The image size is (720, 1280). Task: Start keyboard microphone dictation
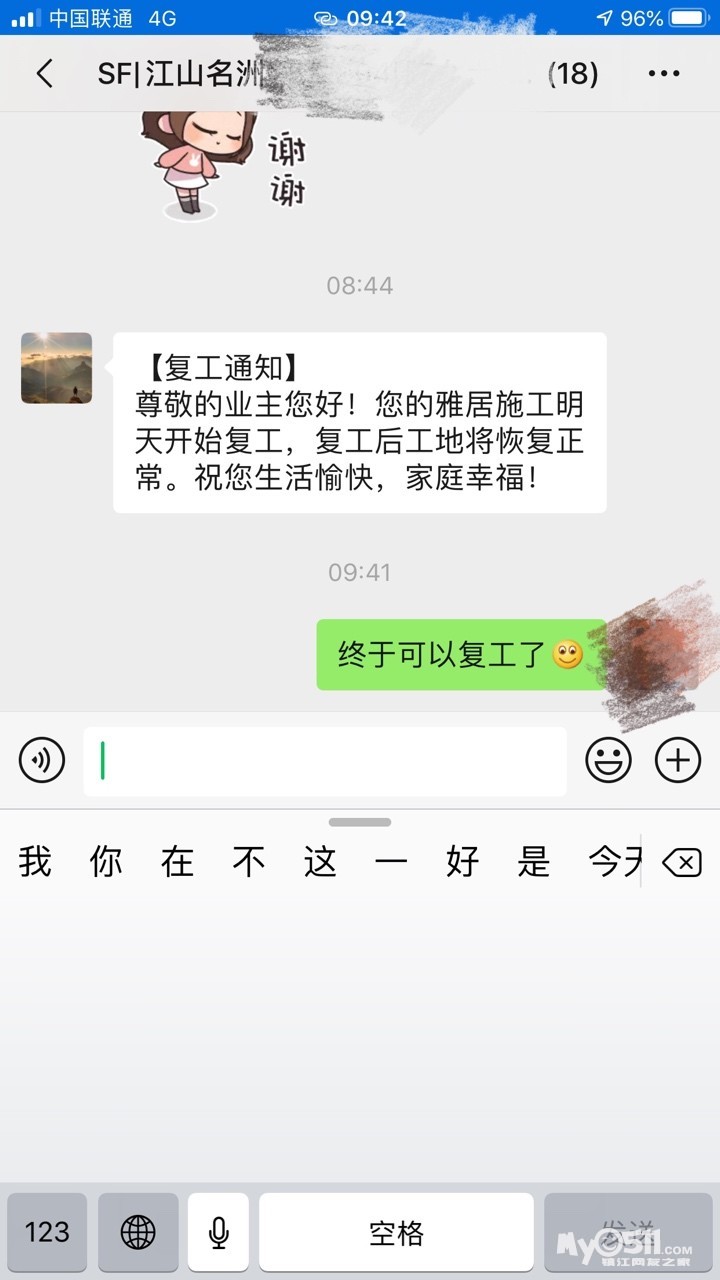[218, 1232]
